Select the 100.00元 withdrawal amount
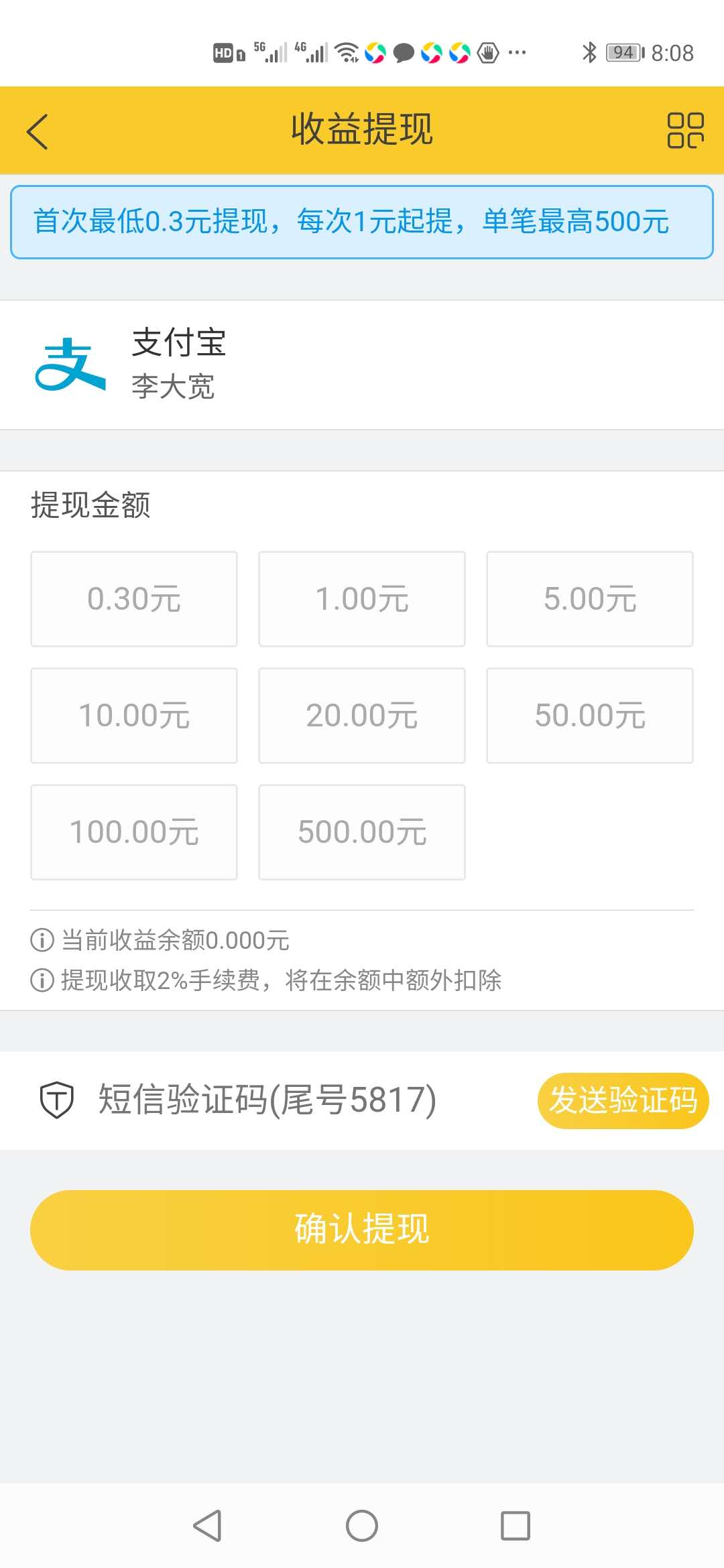This screenshot has width=724, height=1568. pos(134,832)
